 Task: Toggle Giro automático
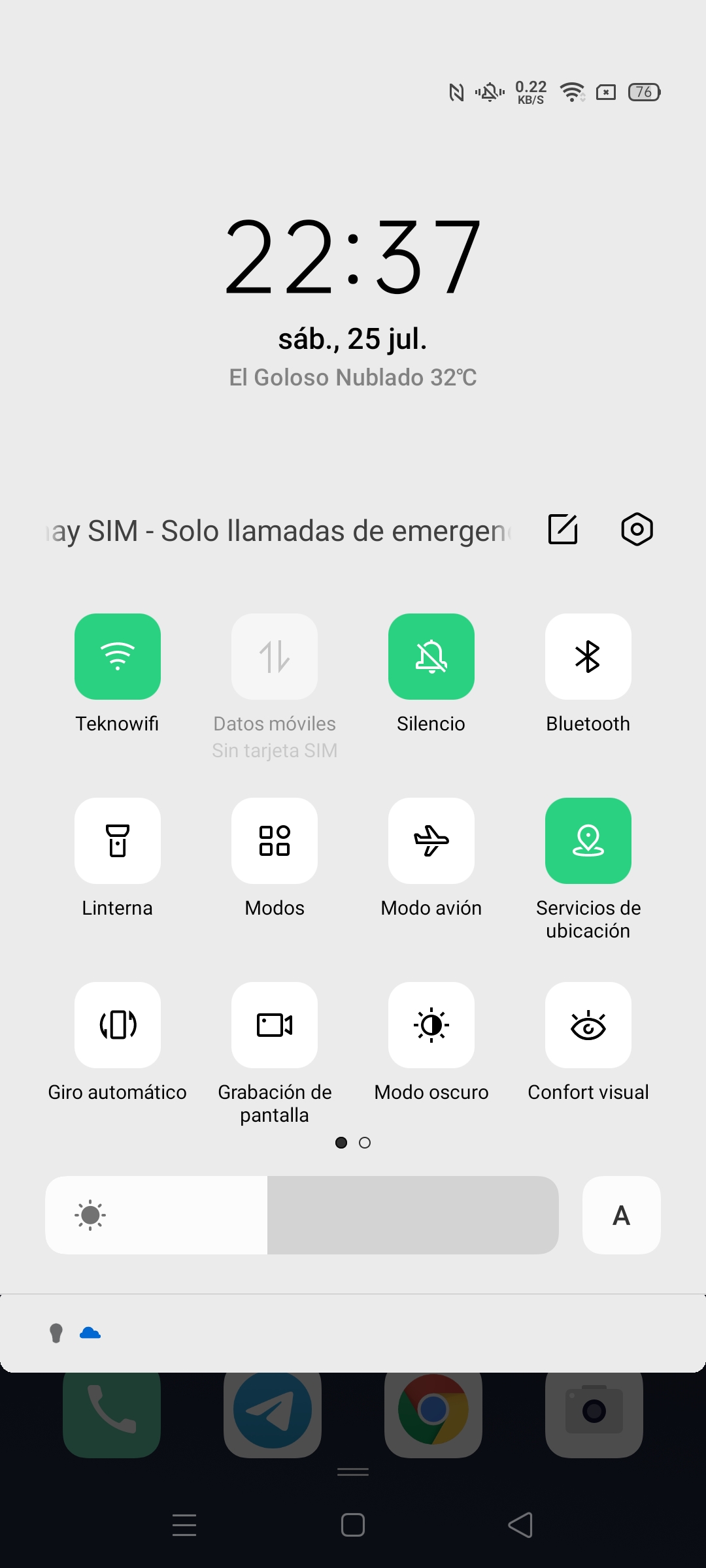tap(118, 1025)
